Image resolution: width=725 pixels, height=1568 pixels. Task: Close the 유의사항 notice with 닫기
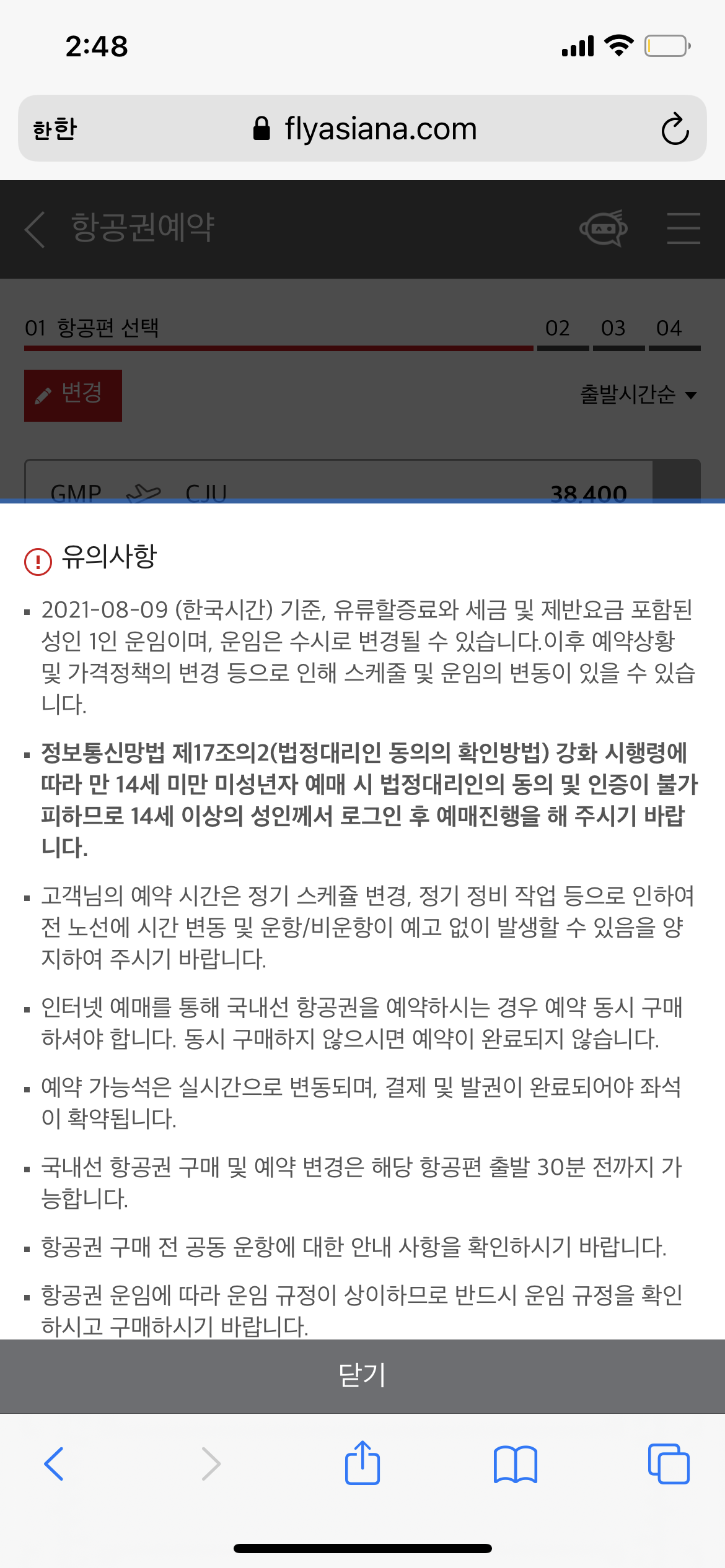coord(362,1375)
